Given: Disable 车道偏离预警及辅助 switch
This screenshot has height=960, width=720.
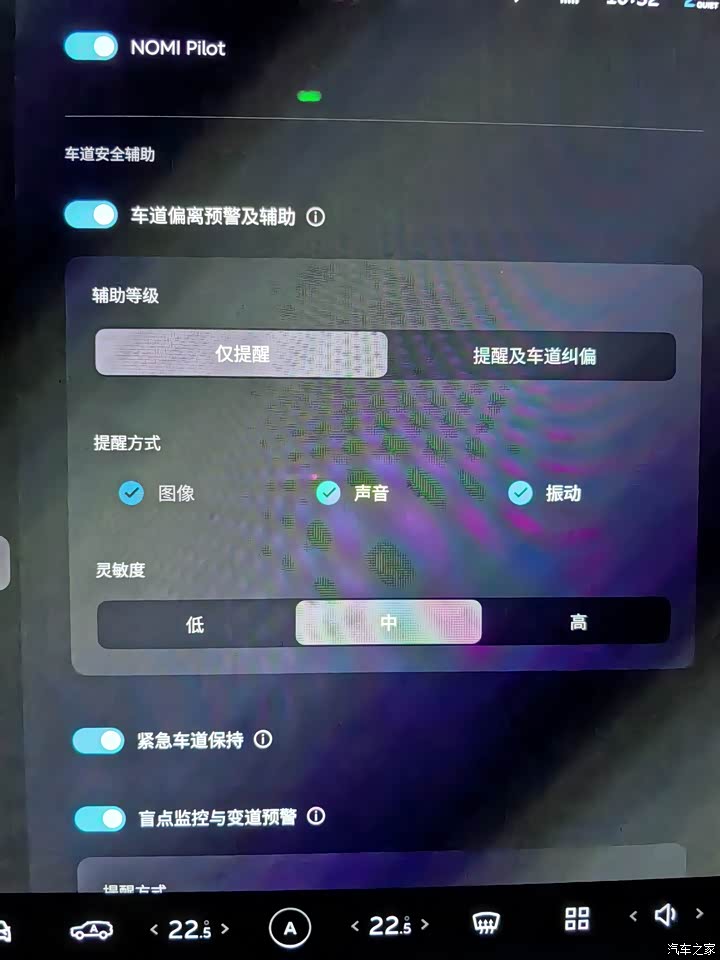Looking at the screenshot, I should [91, 215].
